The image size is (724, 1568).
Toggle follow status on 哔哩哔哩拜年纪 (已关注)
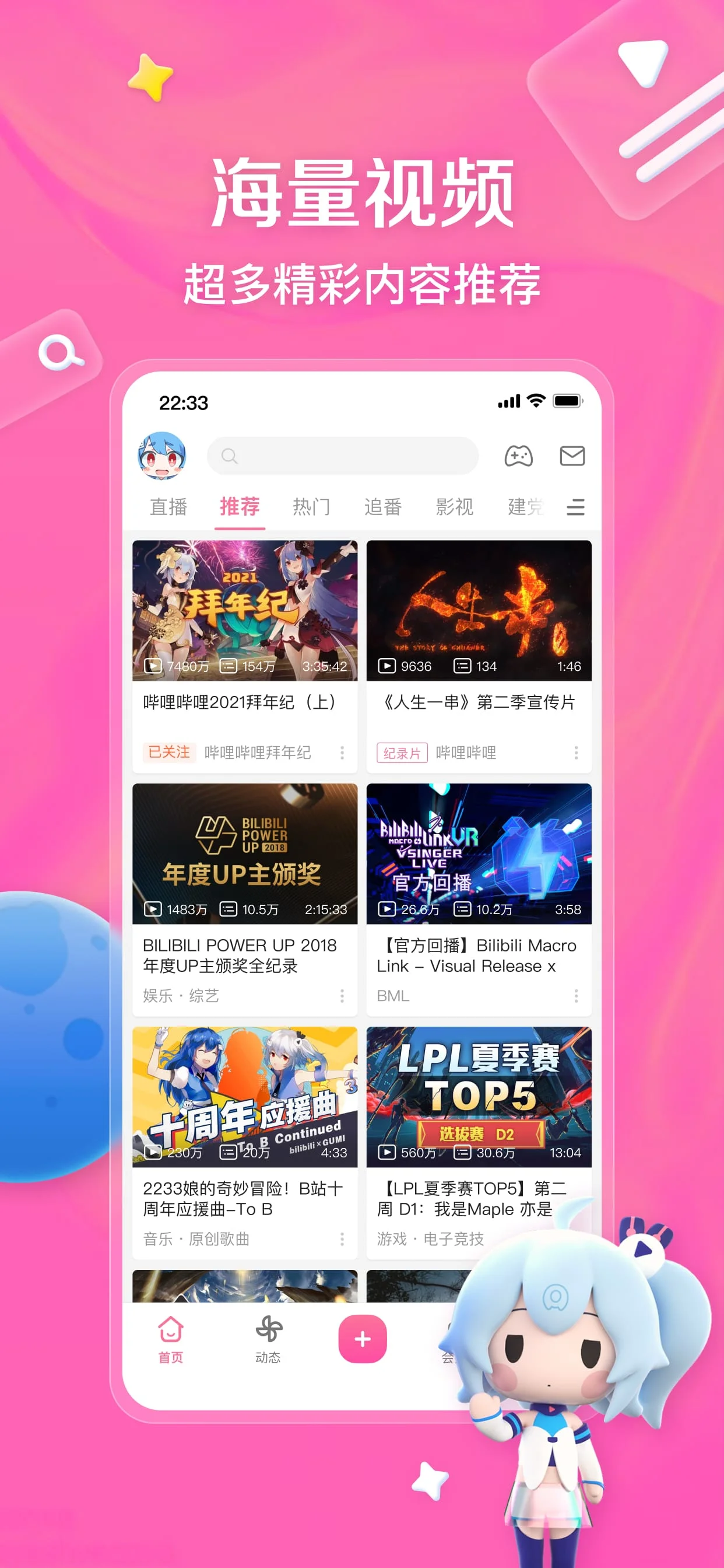tap(168, 752)
